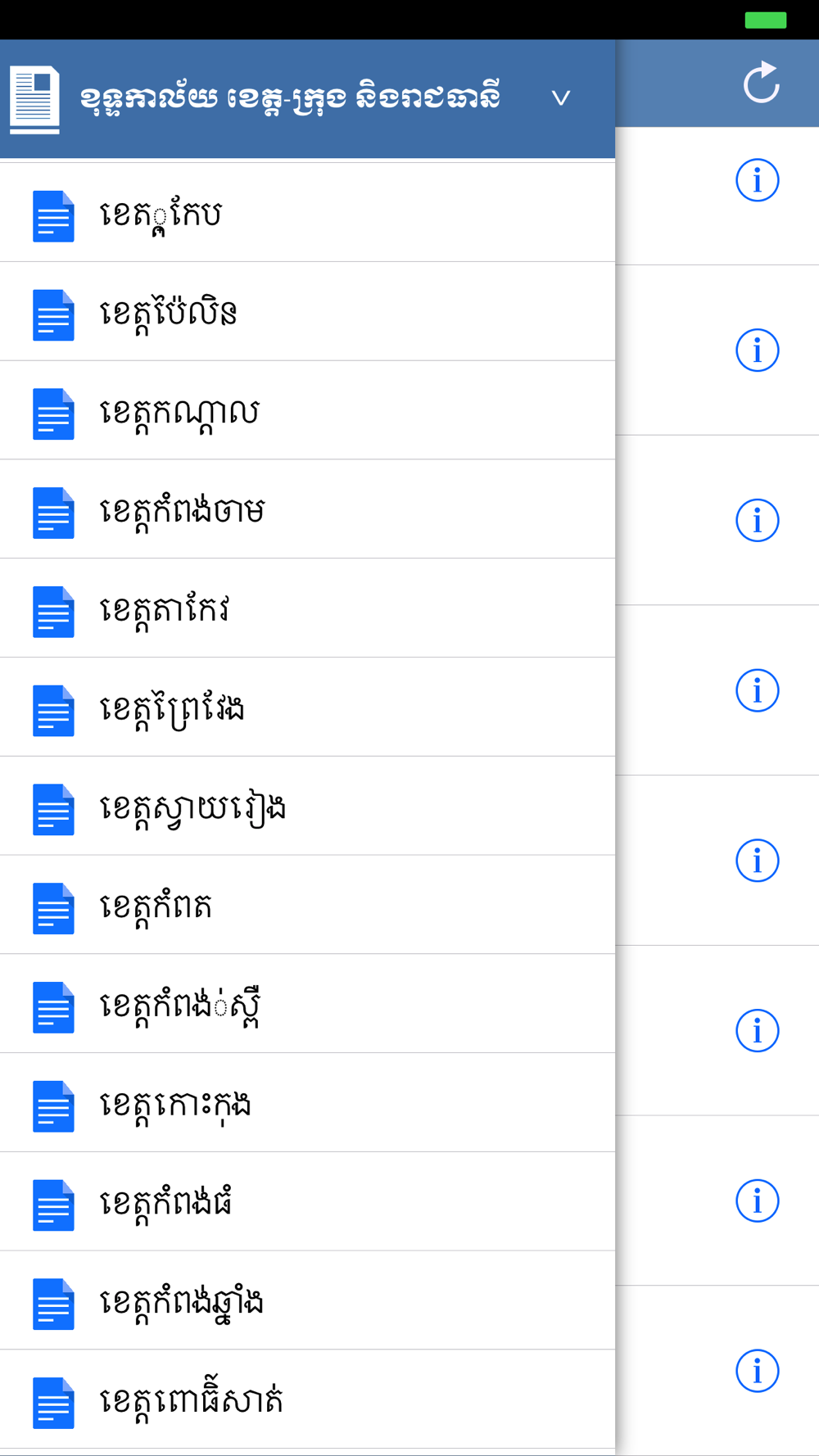819x1456 pixels.
Task: Open ខេត្តកំពង់ធំ row
Action: [307, 1201]
